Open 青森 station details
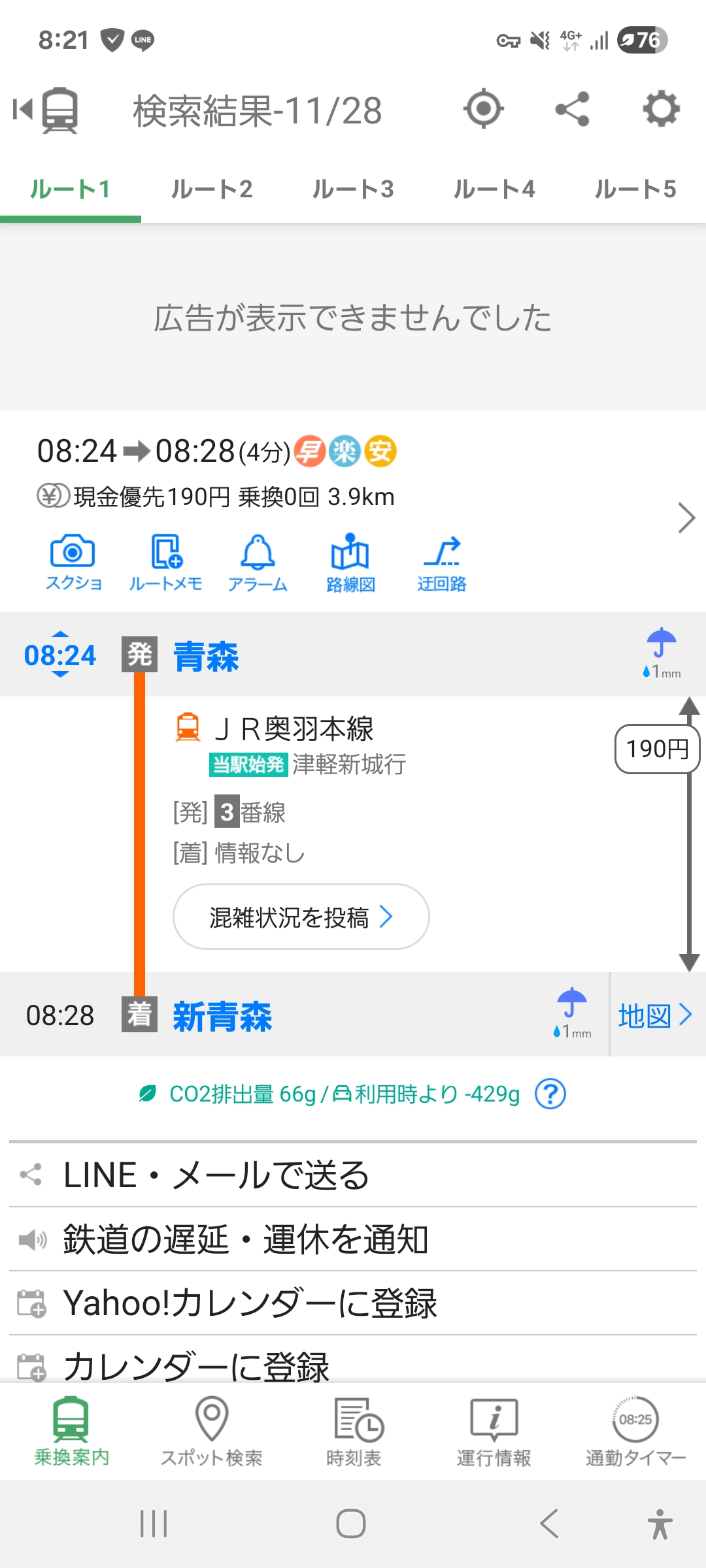Screen dimensions: 706x1568 (x=206, y=656)
